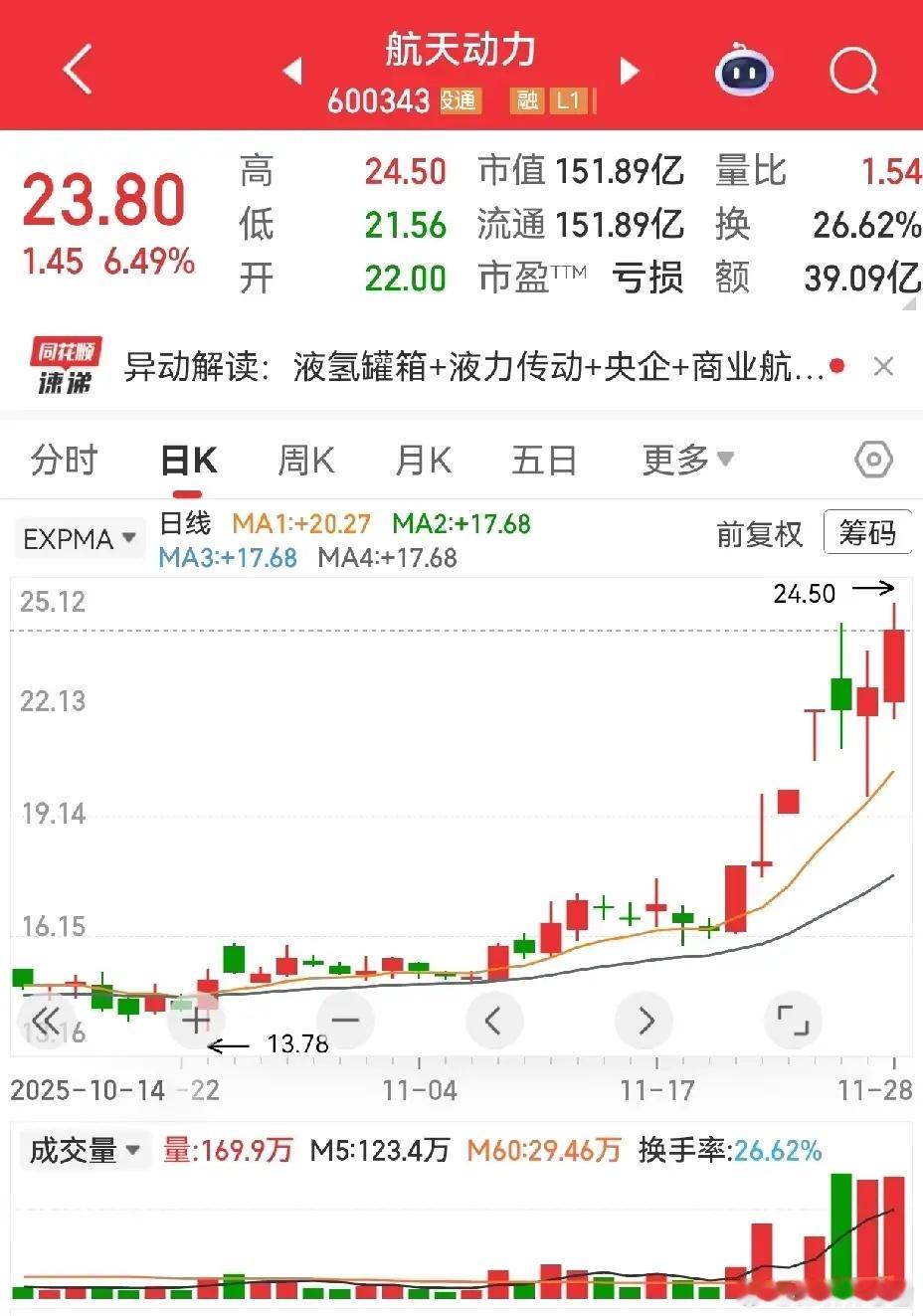Open stock search magnifier

854,71
